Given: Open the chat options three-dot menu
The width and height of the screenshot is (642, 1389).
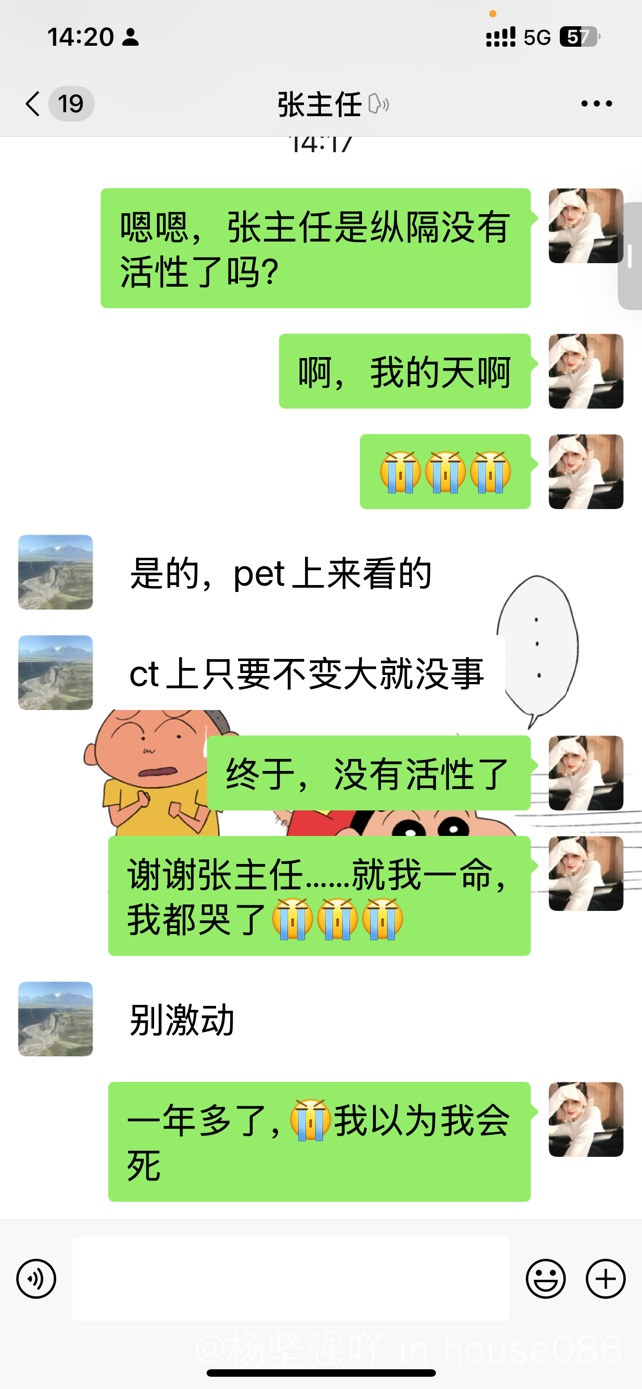Looking at the screenshot, I should click(596, 103).
